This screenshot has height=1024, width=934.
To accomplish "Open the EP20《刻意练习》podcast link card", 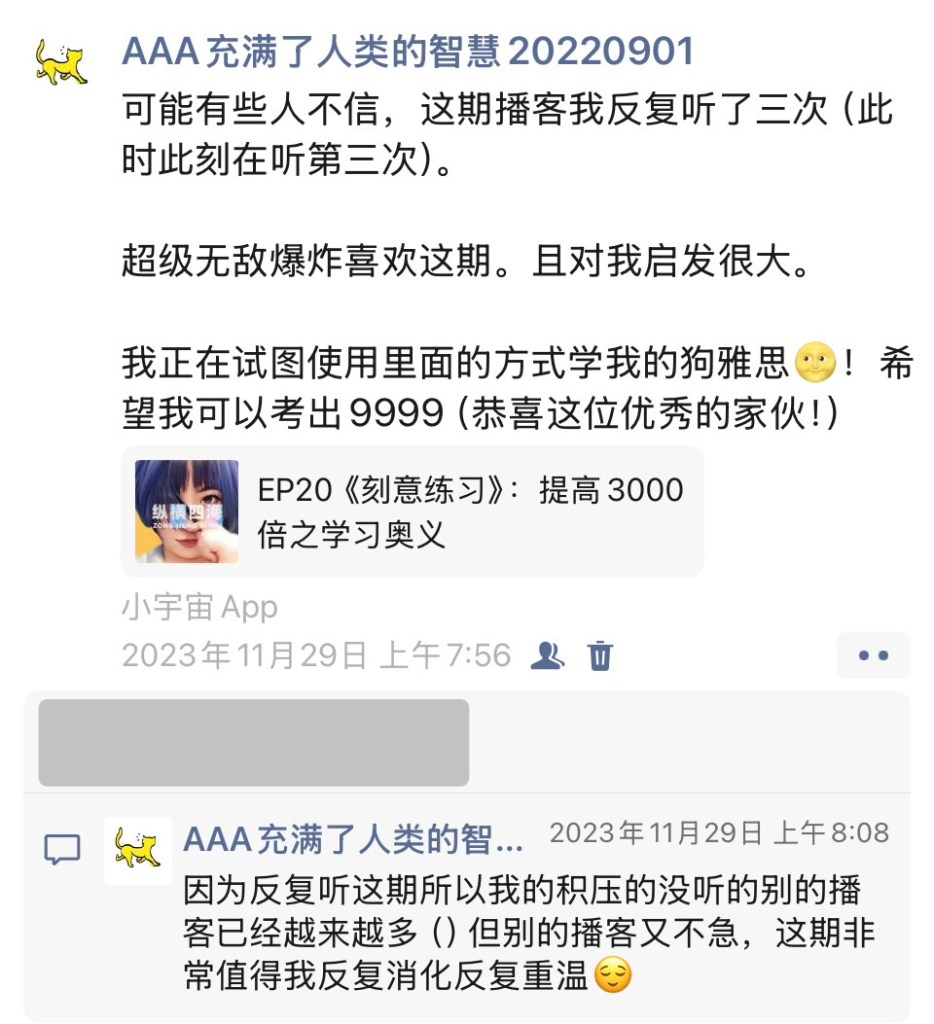I will click(x=412, y=511).
